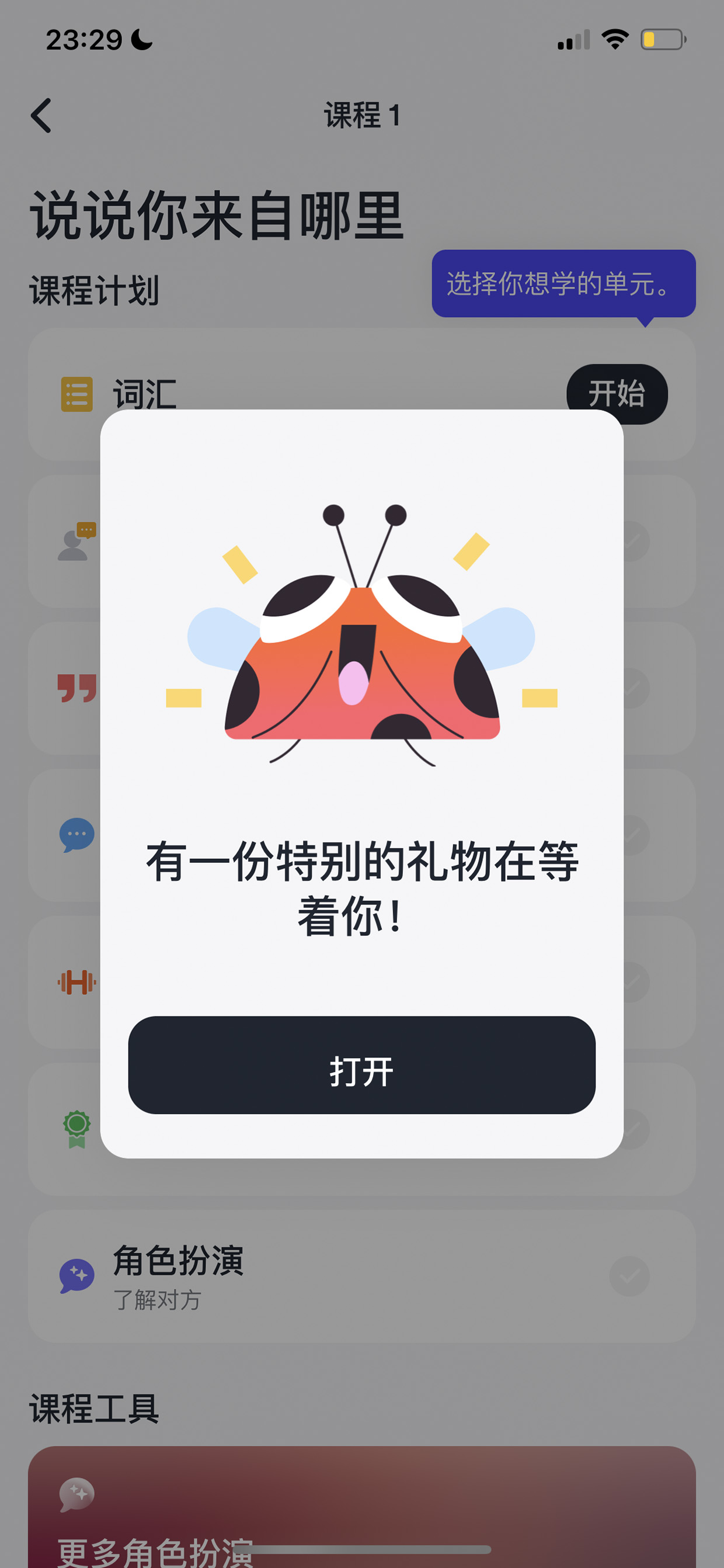Tap 打开 to open the gift
724x1568 pixels.
point(361,1064)
